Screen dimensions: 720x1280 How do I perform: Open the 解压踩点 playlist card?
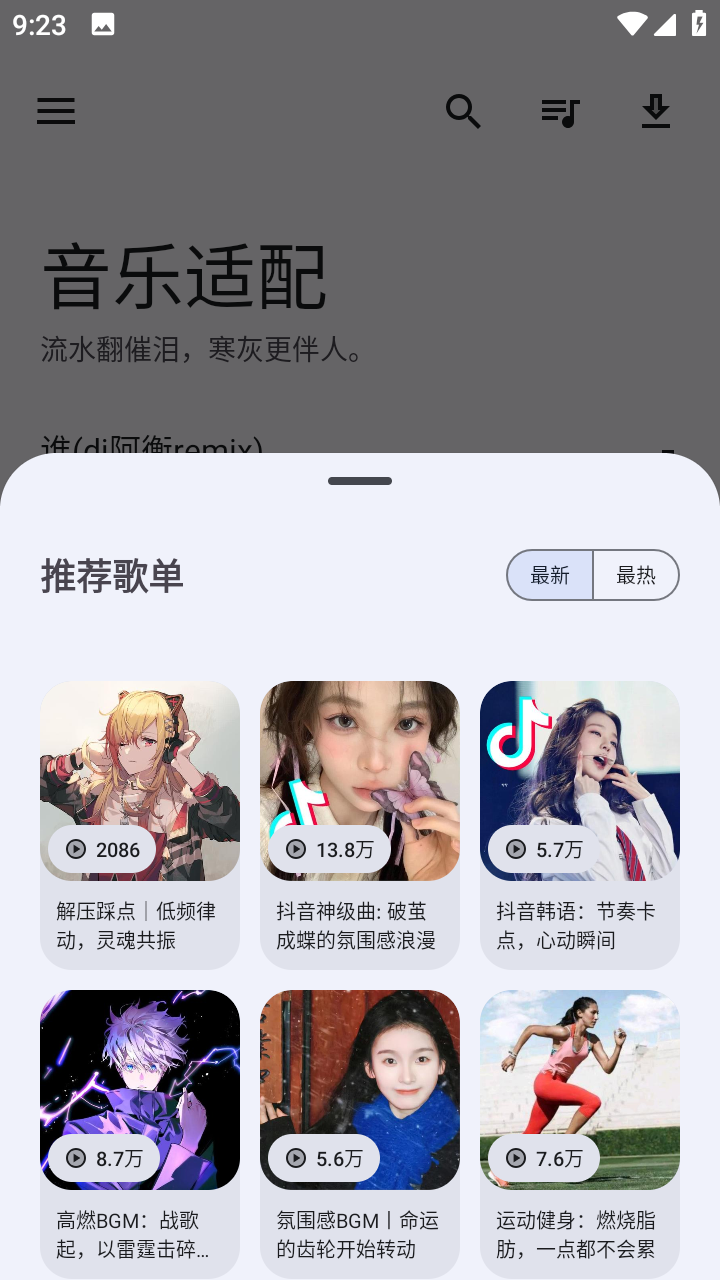click(140, 825)
